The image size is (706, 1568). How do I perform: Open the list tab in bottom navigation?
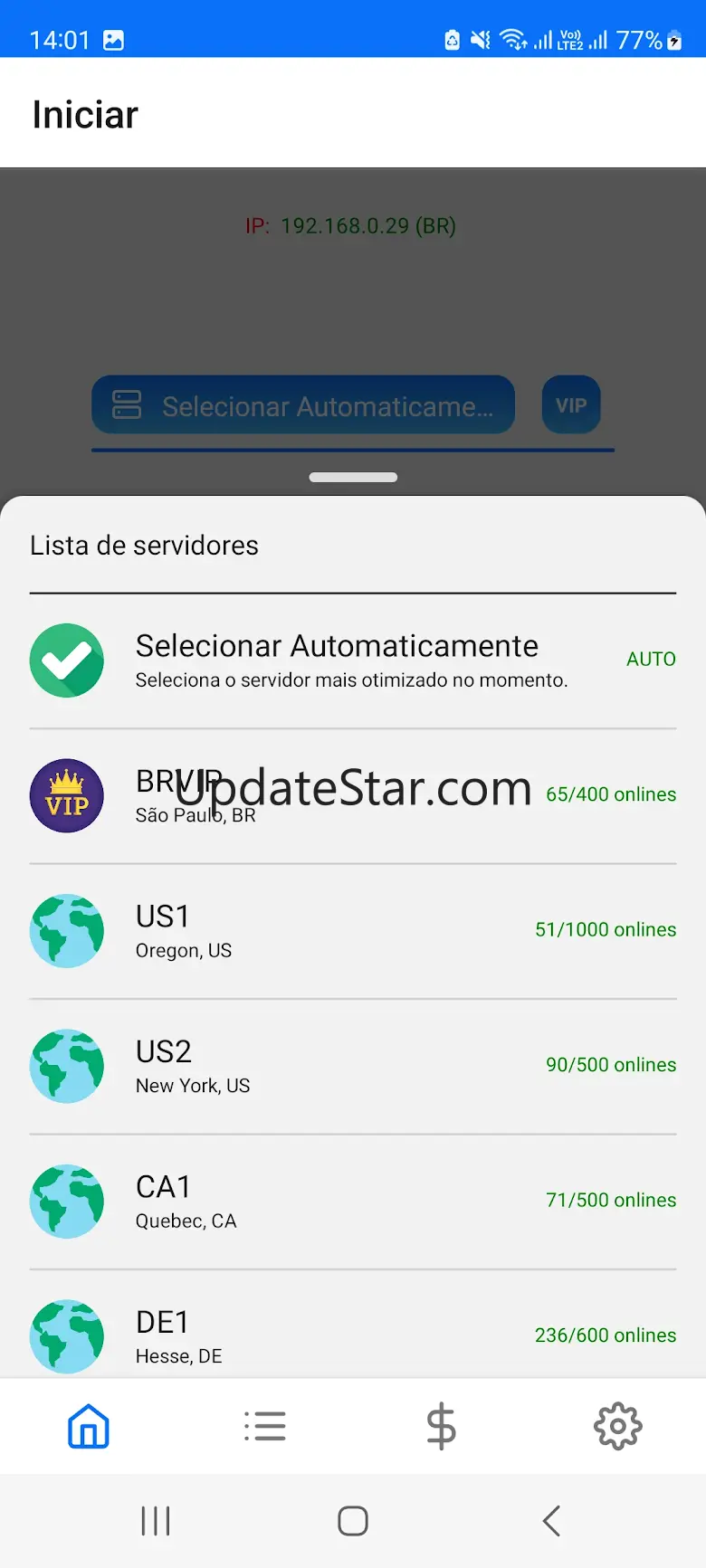pyautogui.click(x=265, y=1427)
